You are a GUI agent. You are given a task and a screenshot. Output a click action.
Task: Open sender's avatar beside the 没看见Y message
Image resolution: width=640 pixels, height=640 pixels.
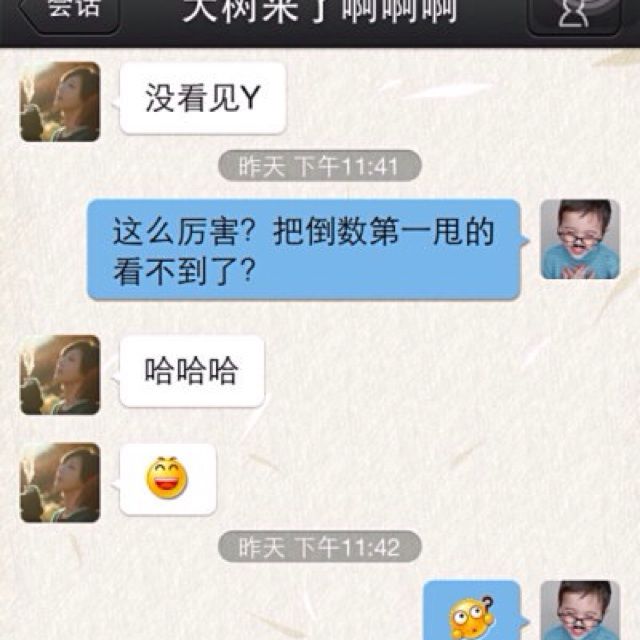coord(60,101)
